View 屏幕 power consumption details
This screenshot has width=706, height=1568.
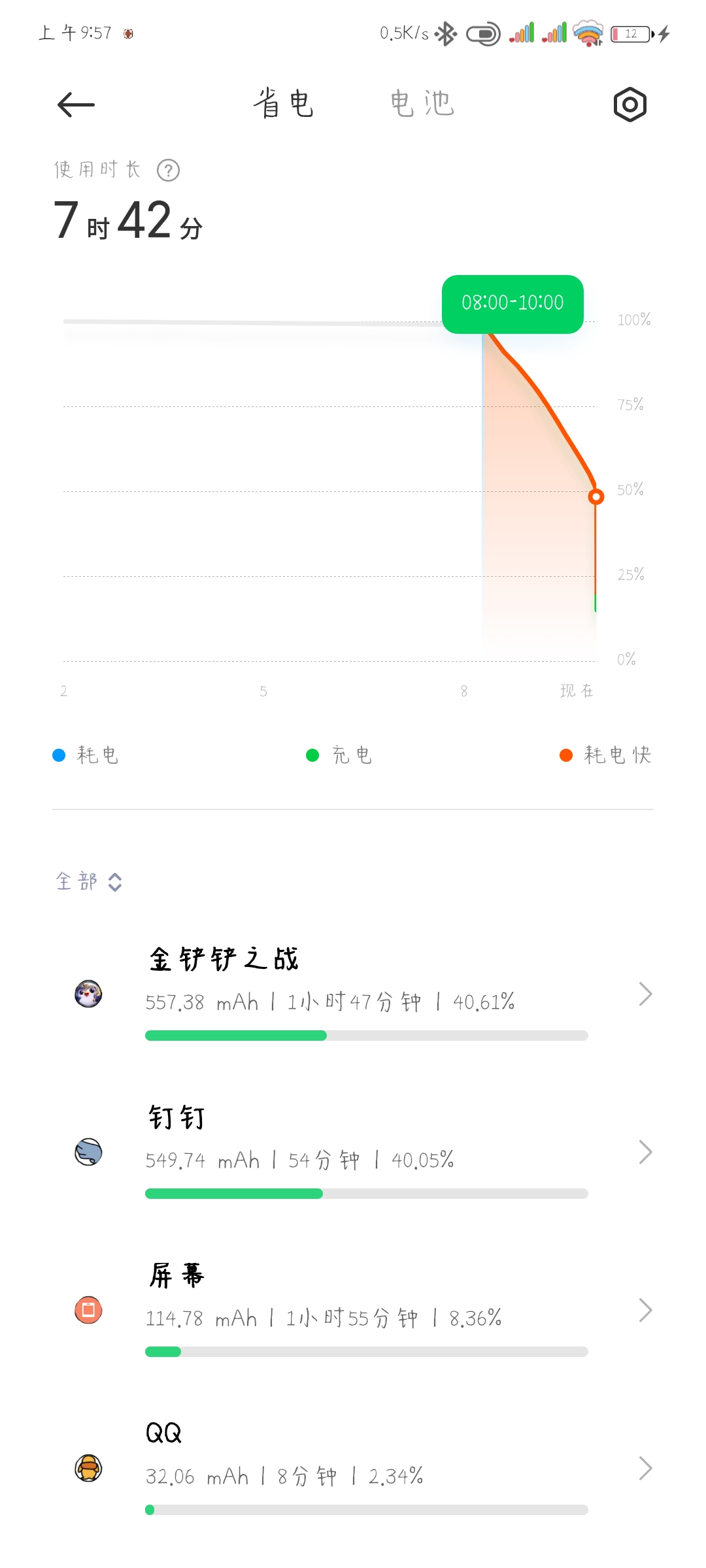coord(353,1310)
